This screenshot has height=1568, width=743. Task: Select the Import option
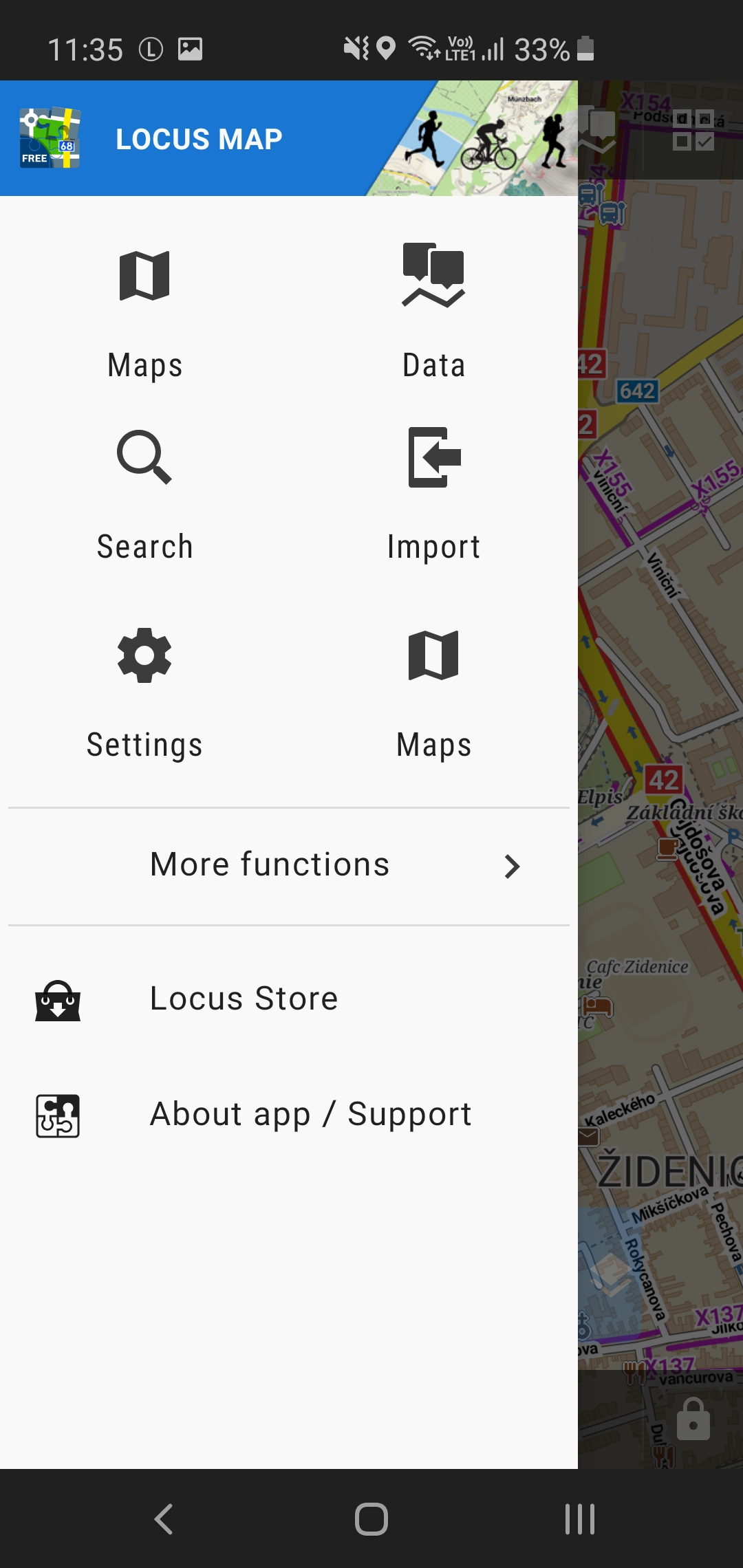[433, 495]
